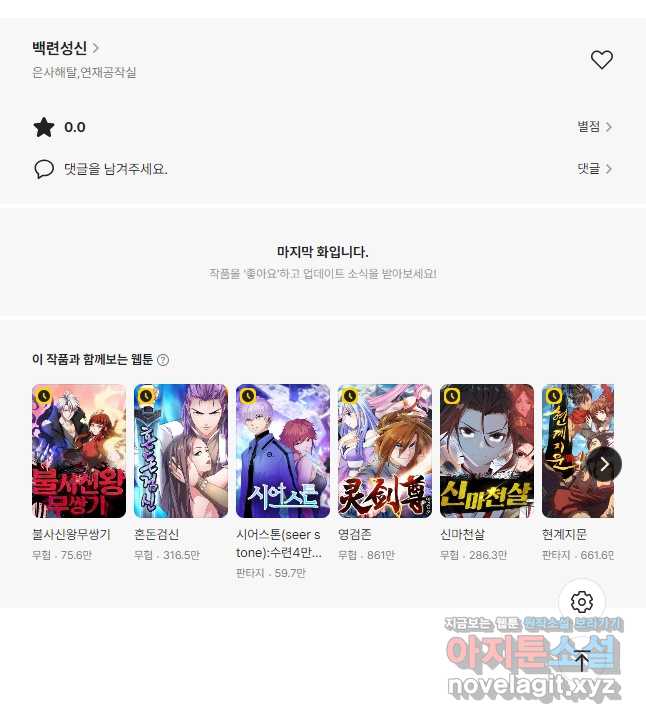Leave a comment via 댓글을 남겨주세요
This screenshot has height=724, width=646.
coord(114,169)
